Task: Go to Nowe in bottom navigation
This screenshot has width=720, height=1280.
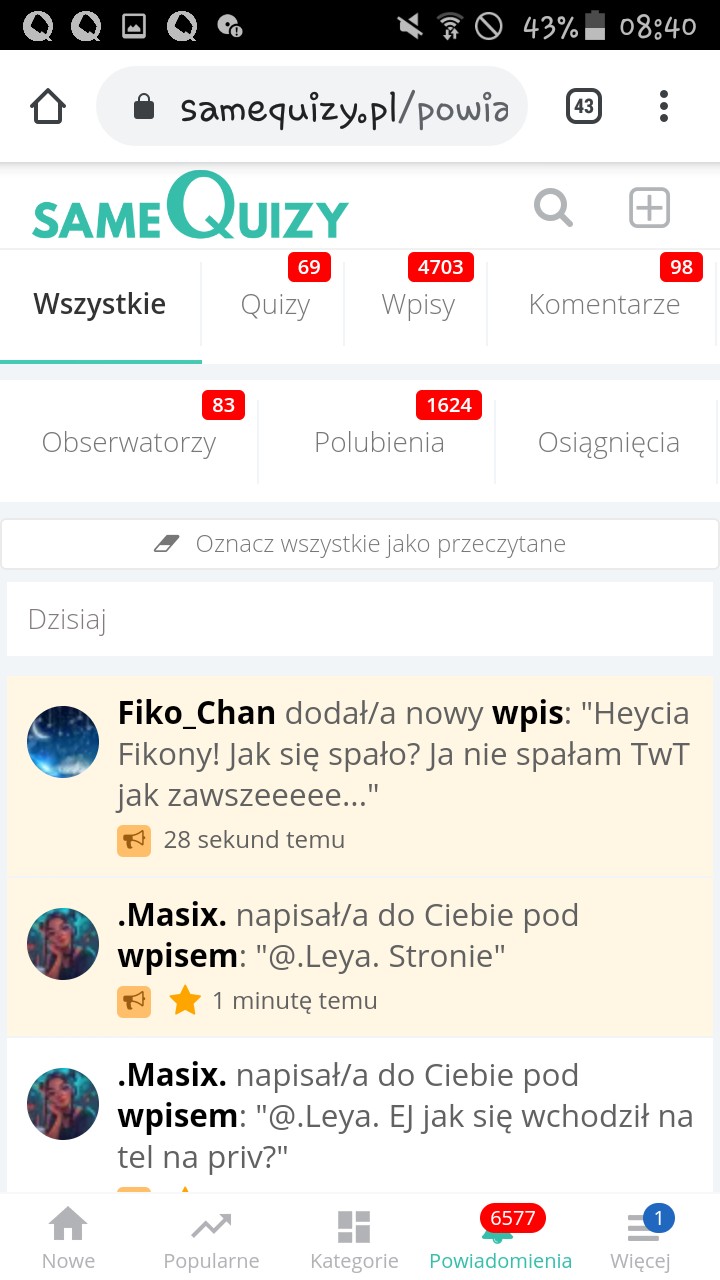Action: tap(68, 1238)
